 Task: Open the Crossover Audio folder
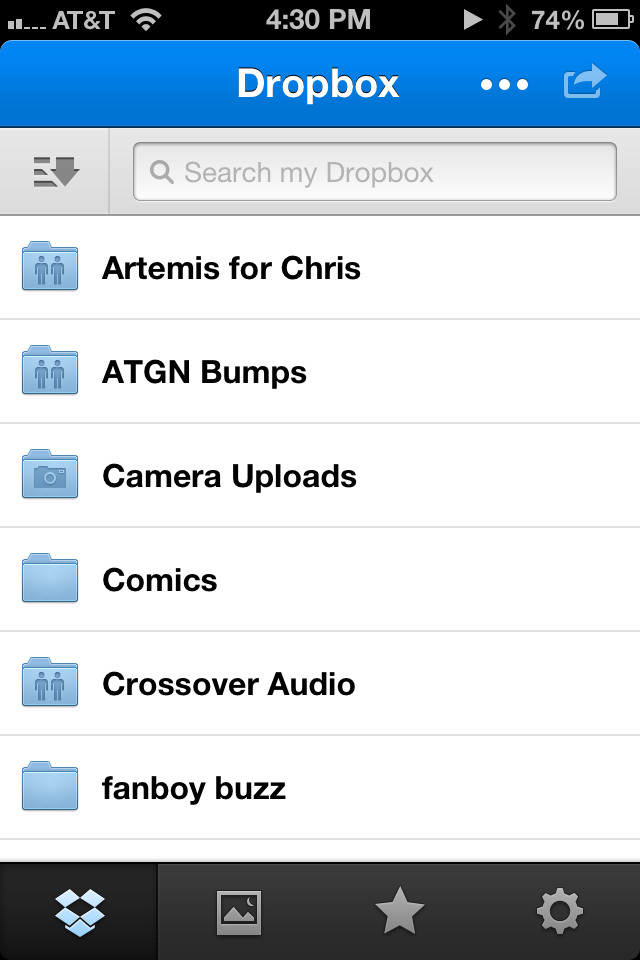pyautogui.click(x=228, y=684)
